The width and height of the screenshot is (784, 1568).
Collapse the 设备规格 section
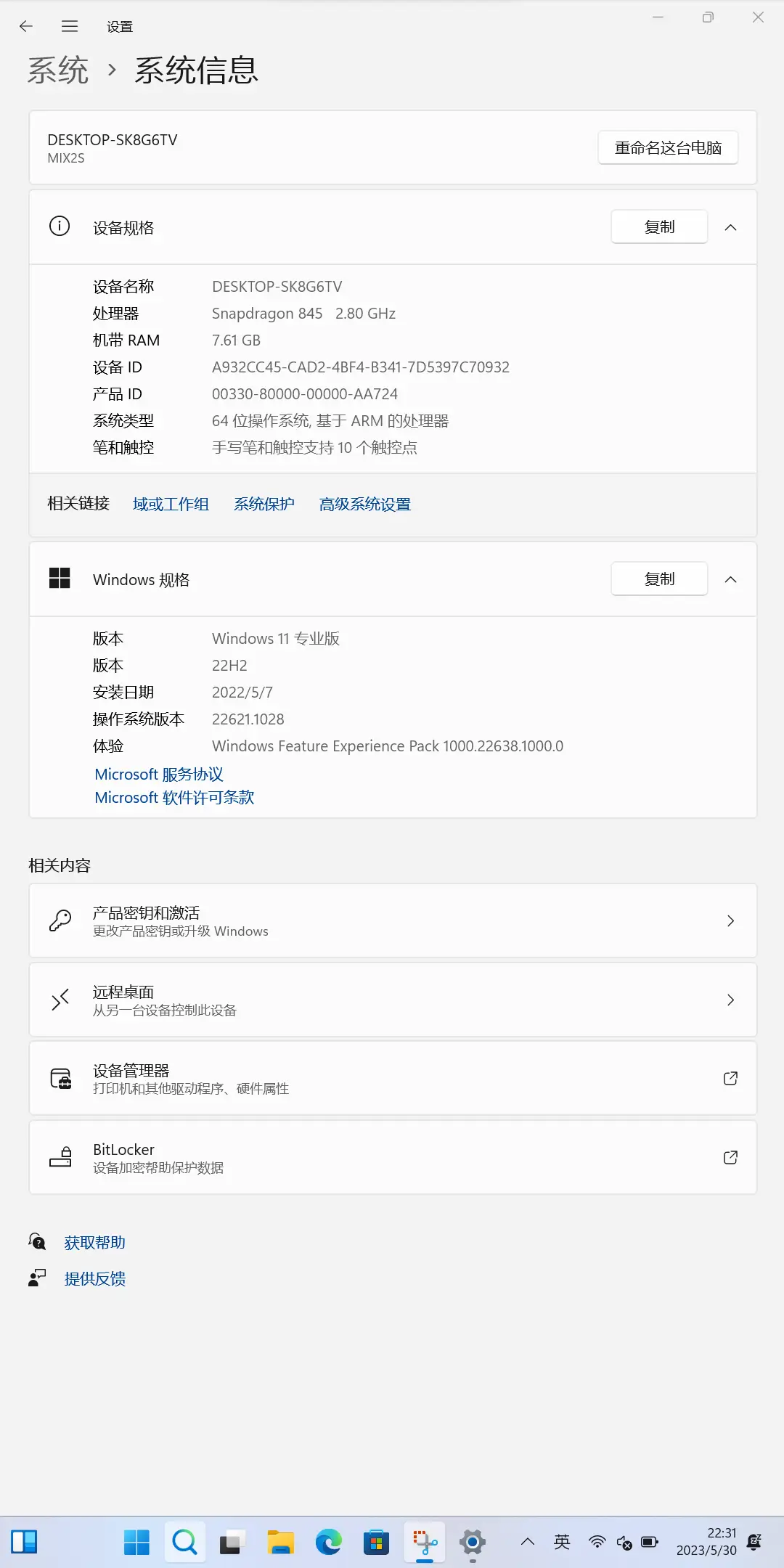point(730,228)
